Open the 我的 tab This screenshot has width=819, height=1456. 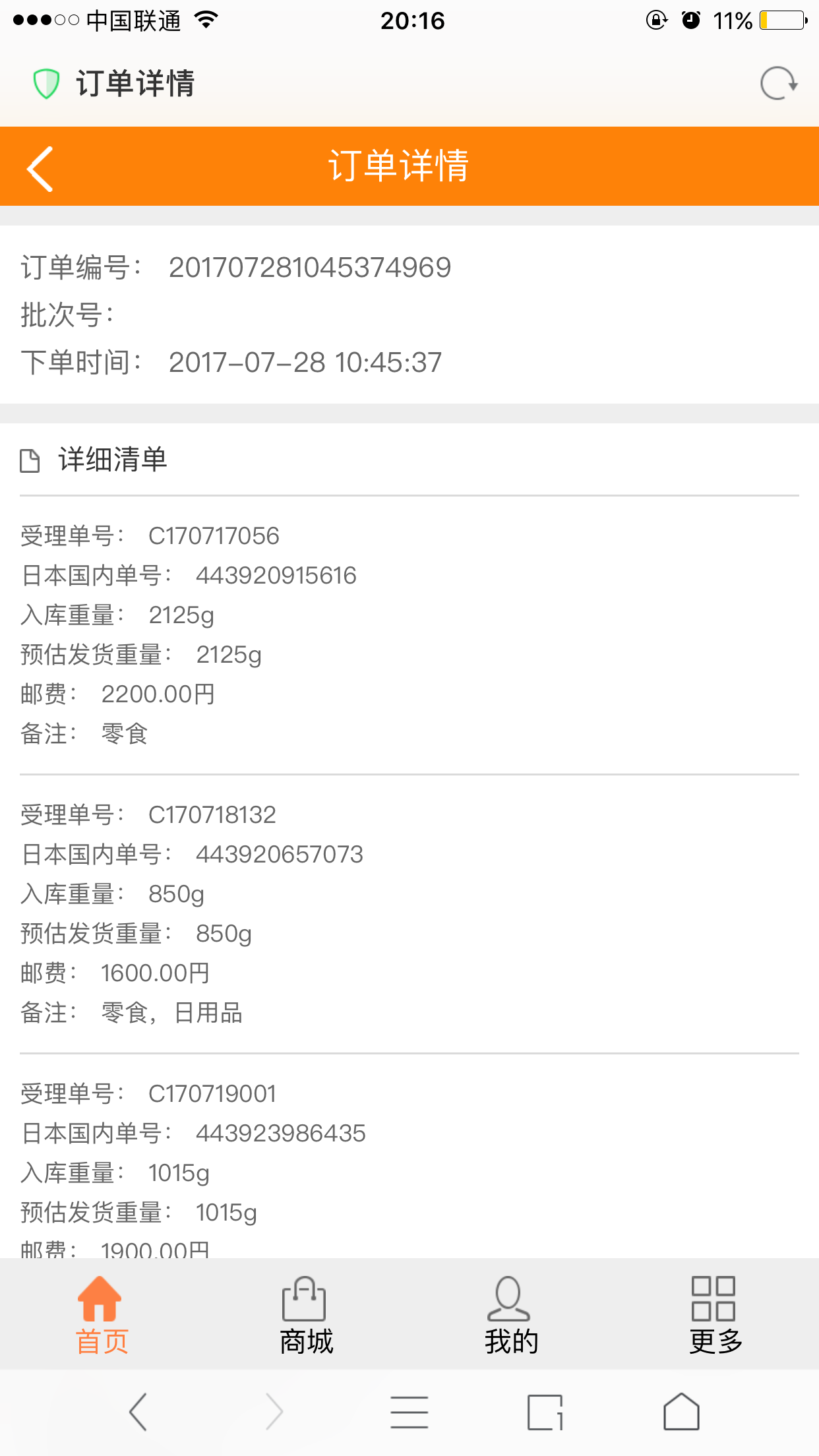(511, 1315)
